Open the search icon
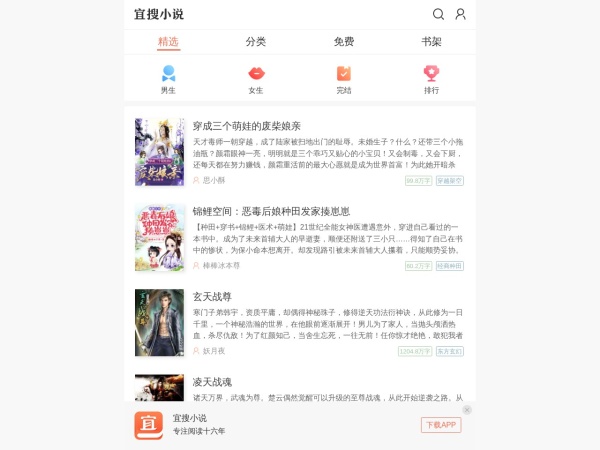This screenshot has height=450, width=600. point(438,14)
